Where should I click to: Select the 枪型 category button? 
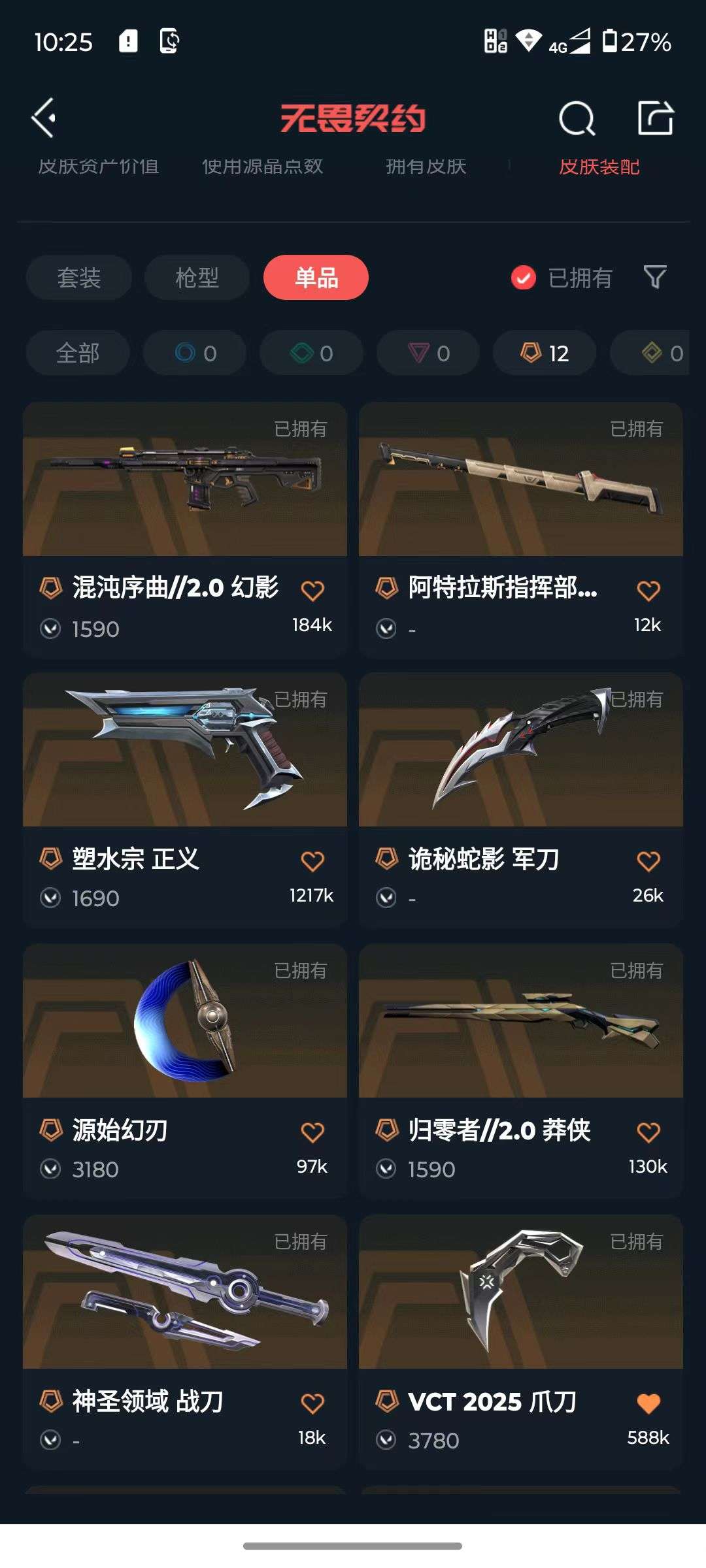coord(195,278)
